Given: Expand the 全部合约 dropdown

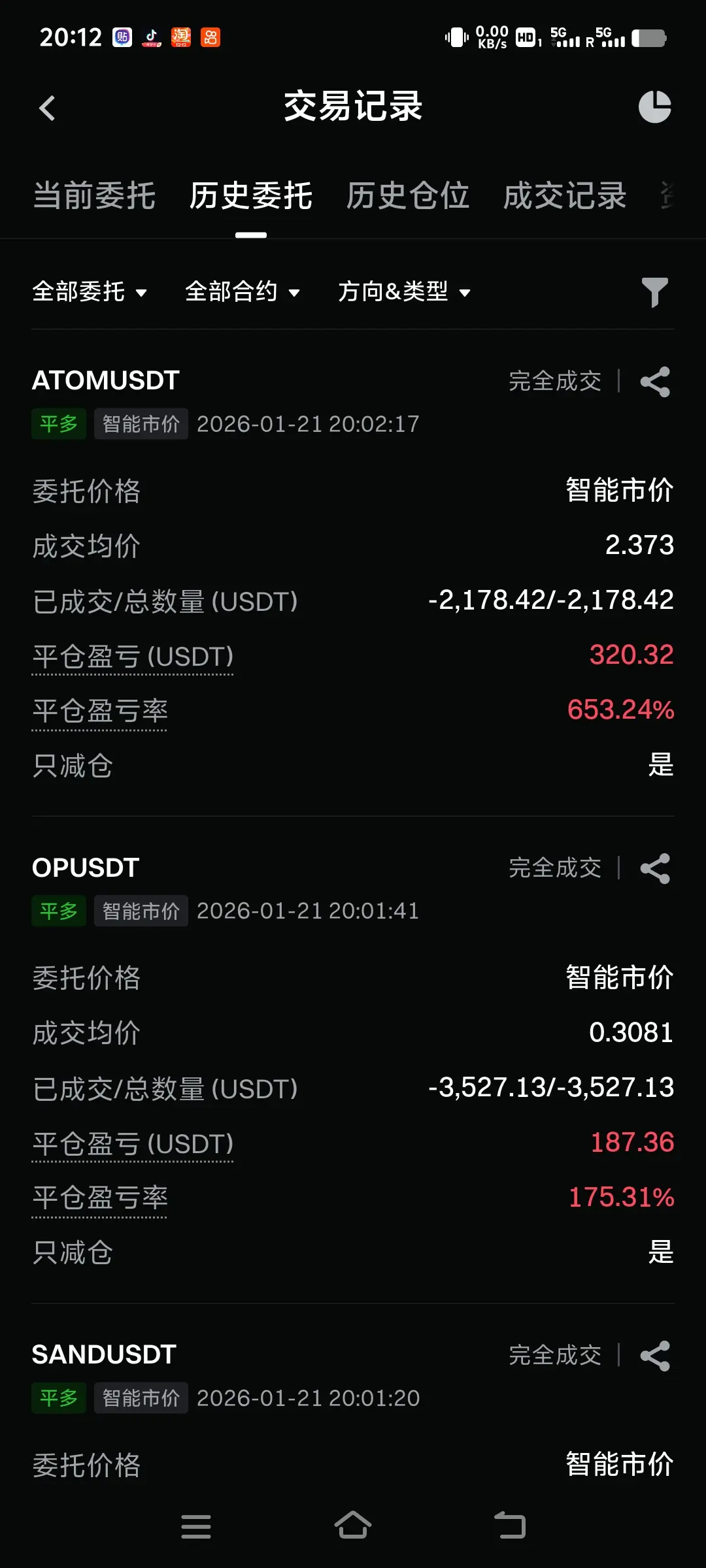Looking at the screenshot, I should point(243,291).
